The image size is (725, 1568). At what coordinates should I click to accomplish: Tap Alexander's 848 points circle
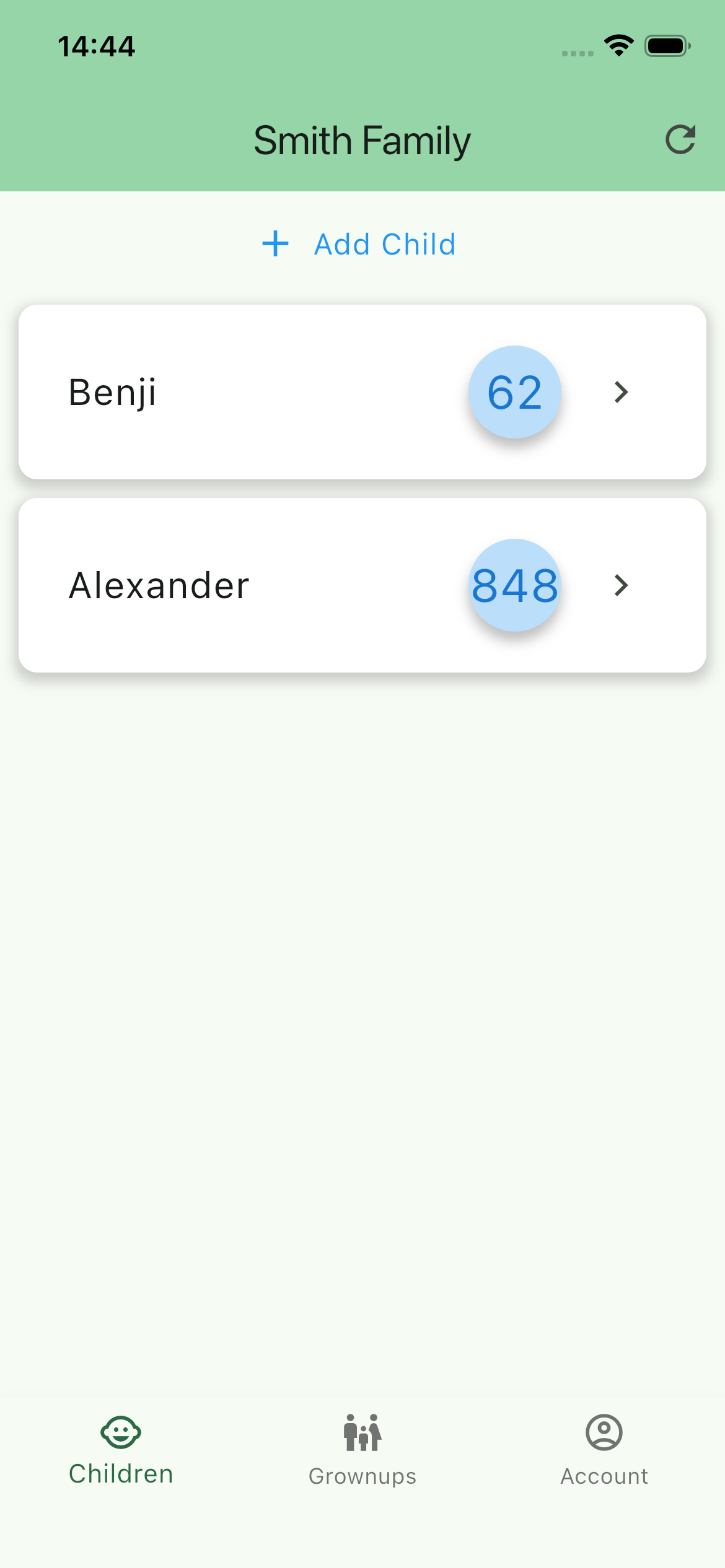(515, 585)
